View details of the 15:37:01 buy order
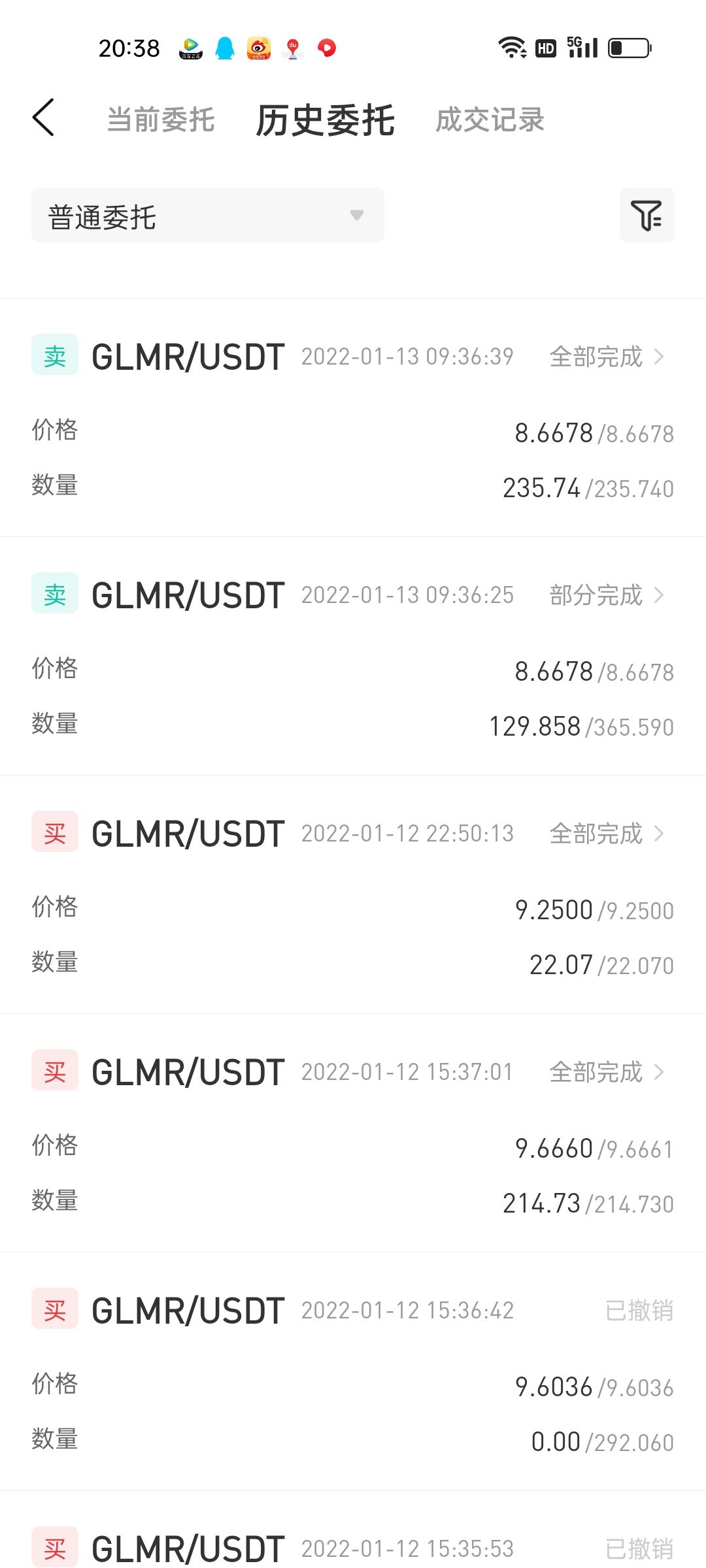 pos(606,1072)
